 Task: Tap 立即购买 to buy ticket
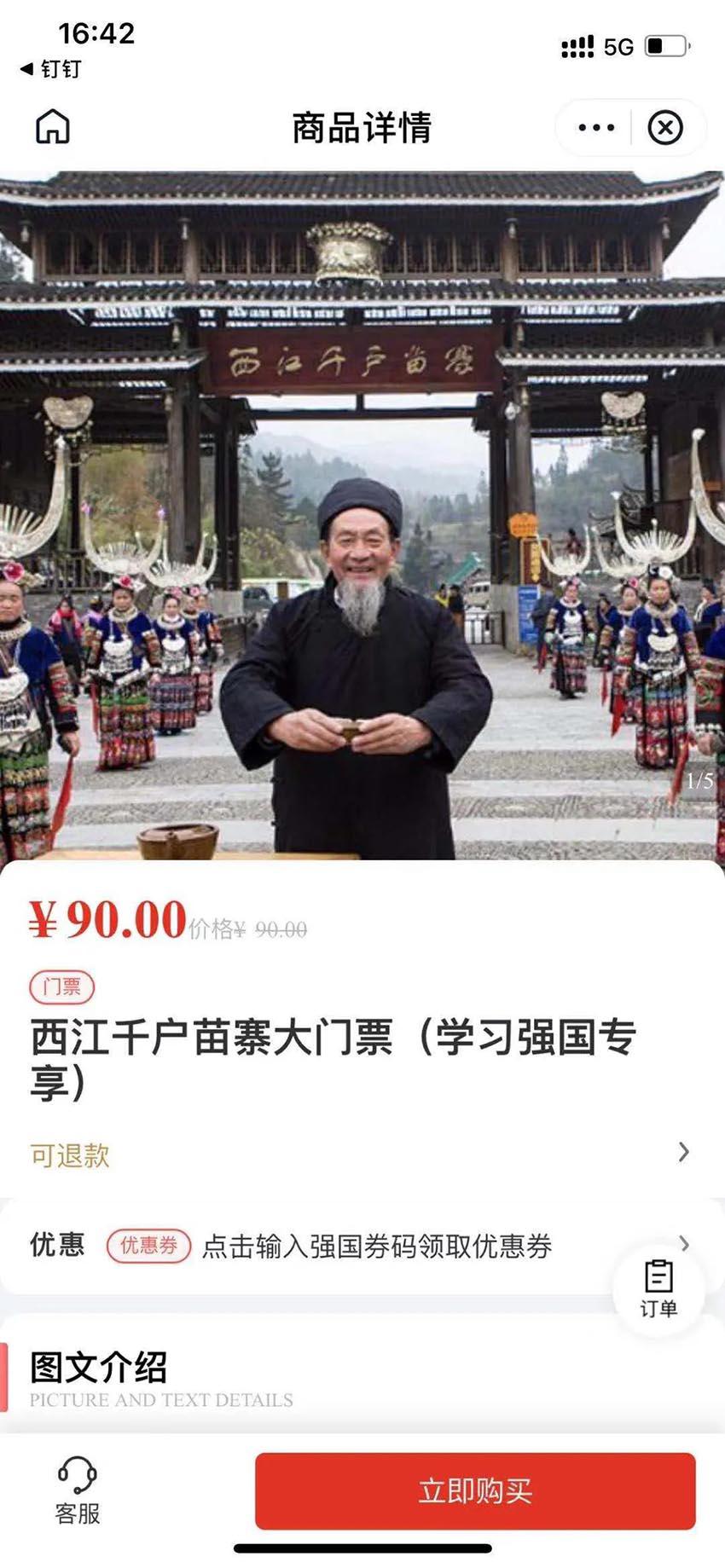pos(475,1490)
